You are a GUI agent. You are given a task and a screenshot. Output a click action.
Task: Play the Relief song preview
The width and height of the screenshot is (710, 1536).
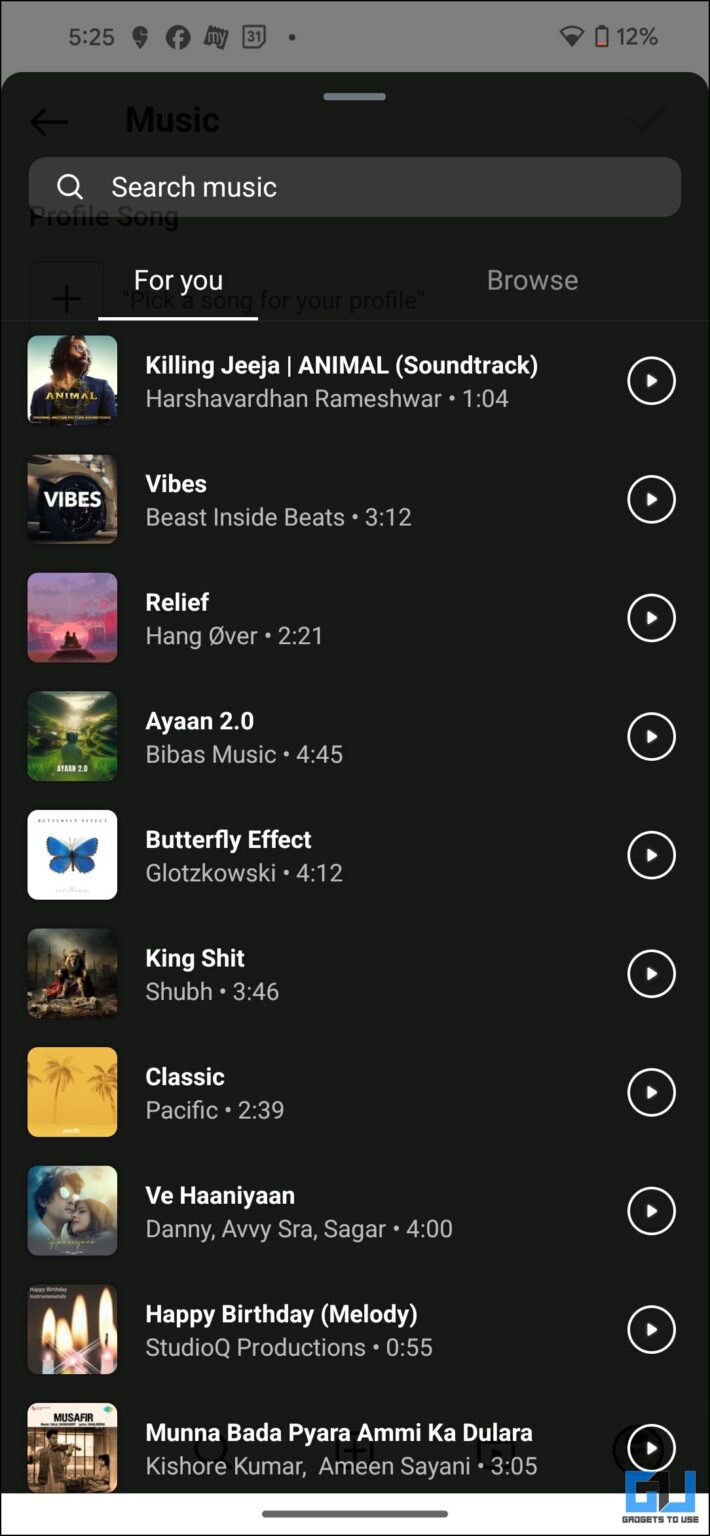click(x=651, y=618)
